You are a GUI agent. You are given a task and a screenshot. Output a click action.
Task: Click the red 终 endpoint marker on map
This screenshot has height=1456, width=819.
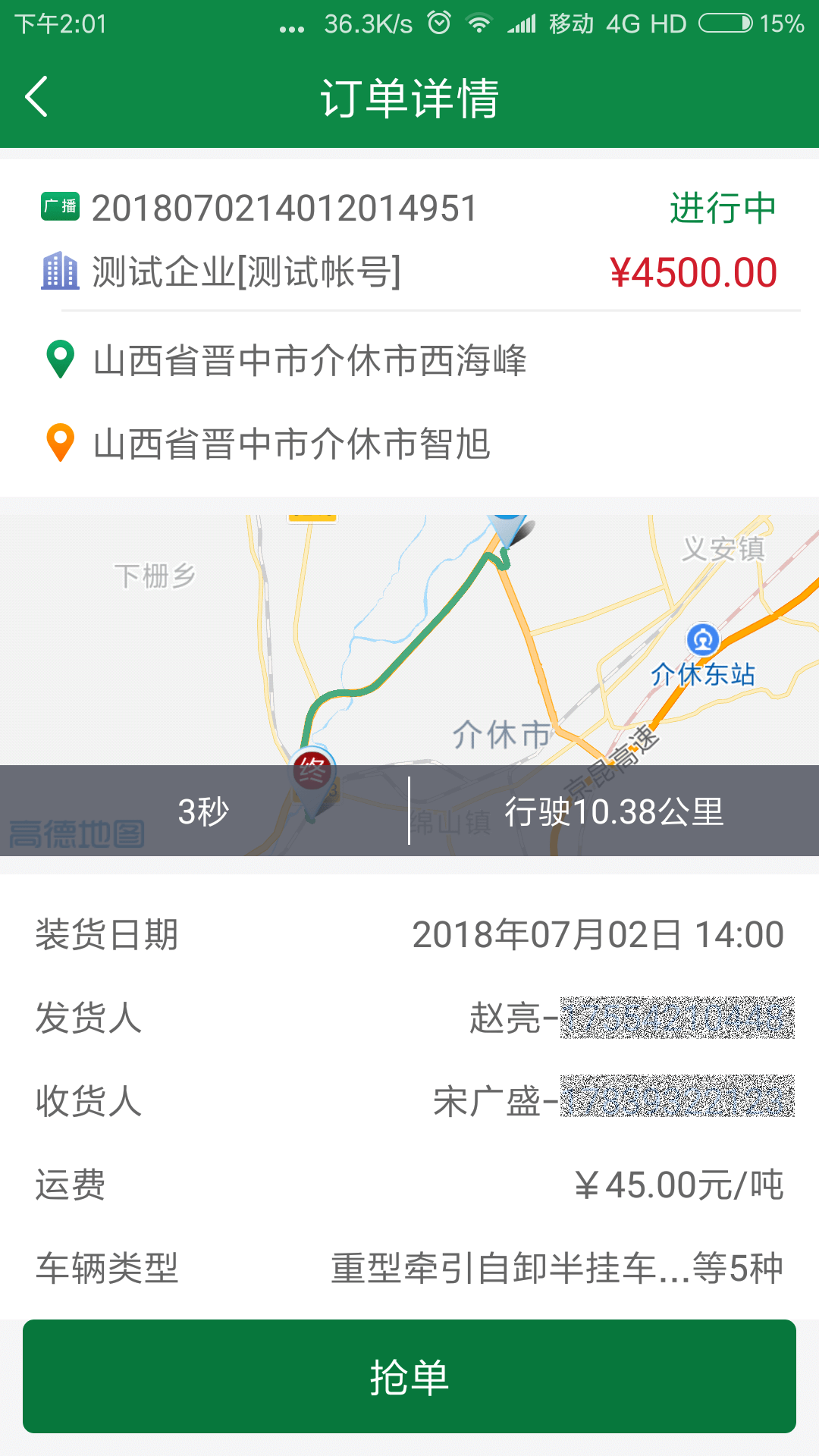(x=313, y=772)
